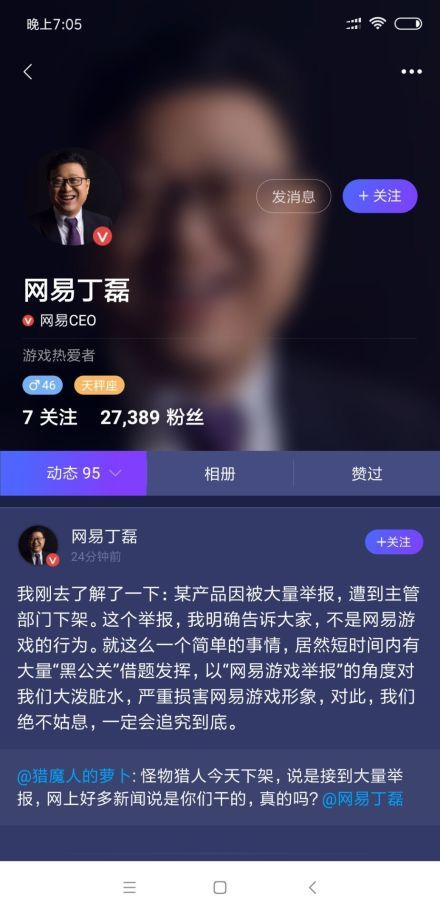Follow 网易丁磊 with the large 关注 button
The height and width of the screenshot is (914, 440).
[380, 196]
